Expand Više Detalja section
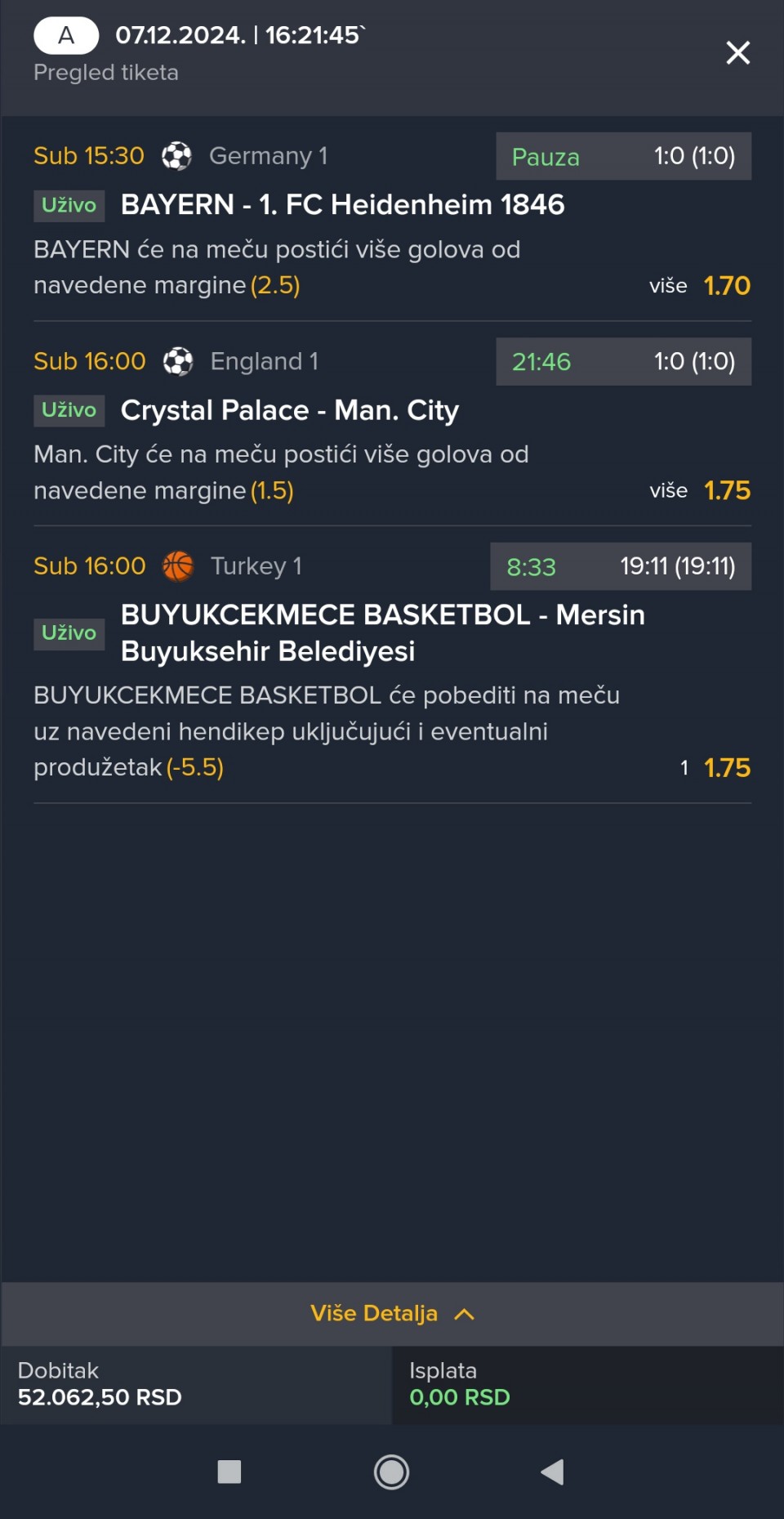This screenshot has width=784, height=1519. [x=392, y=1313]
